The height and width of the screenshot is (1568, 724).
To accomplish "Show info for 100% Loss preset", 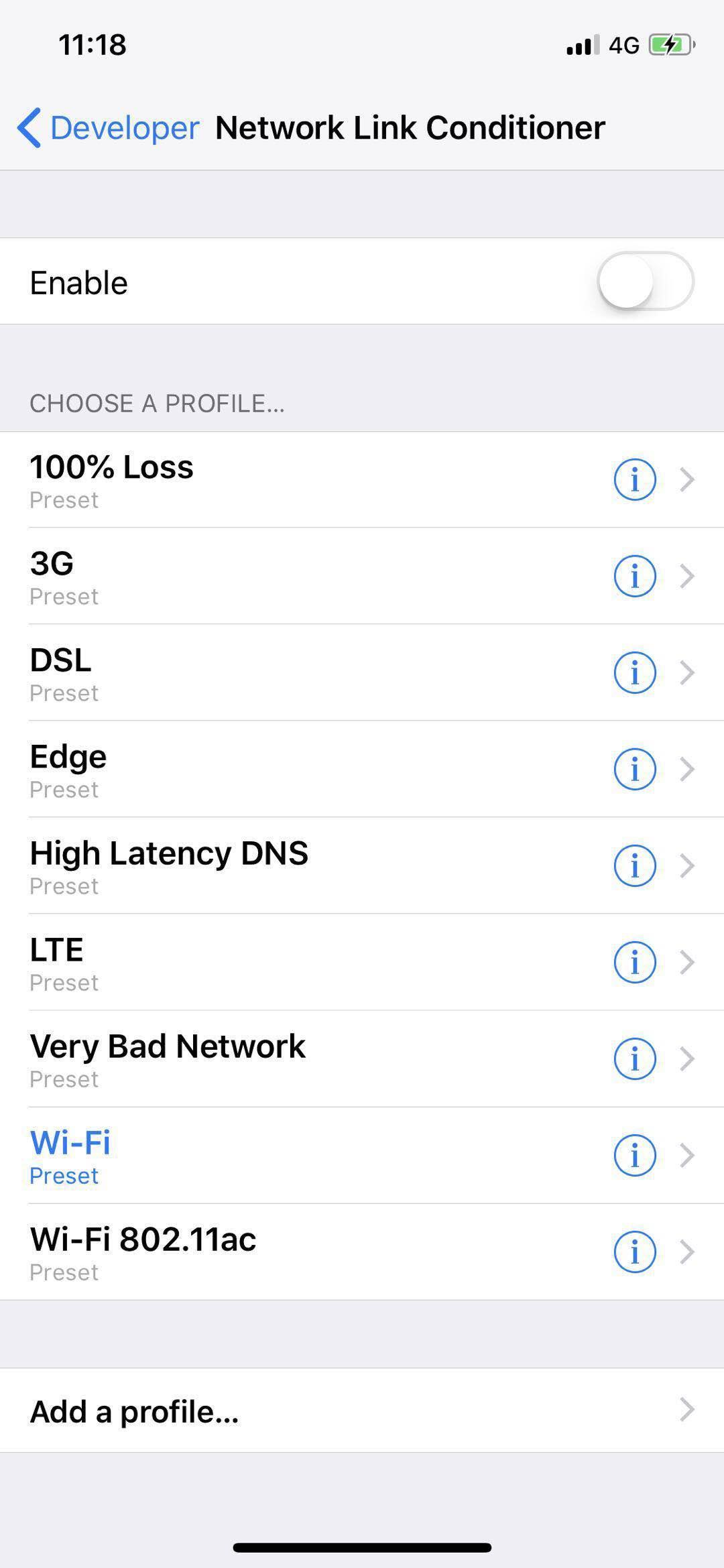I will [x=634, y=480].
